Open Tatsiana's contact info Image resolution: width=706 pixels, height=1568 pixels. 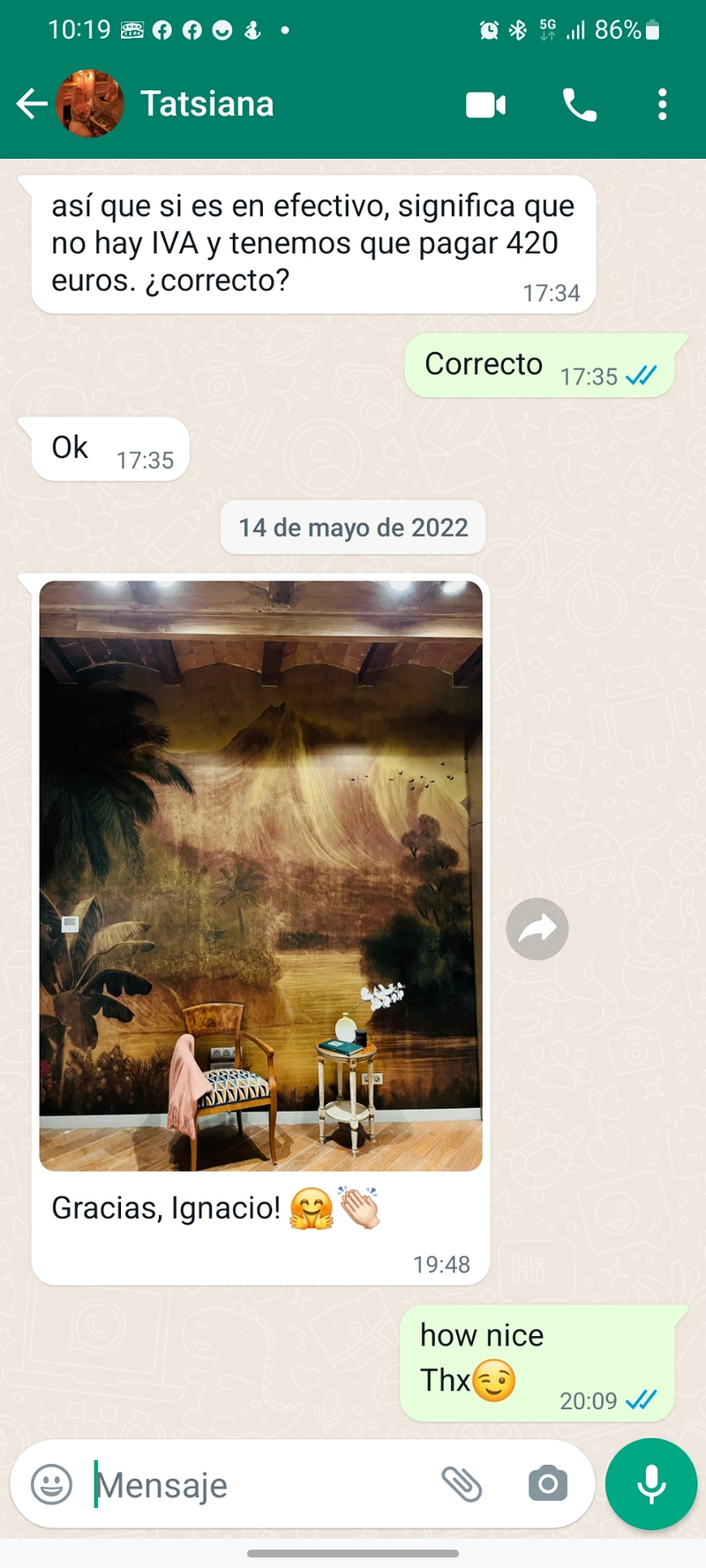207,104
